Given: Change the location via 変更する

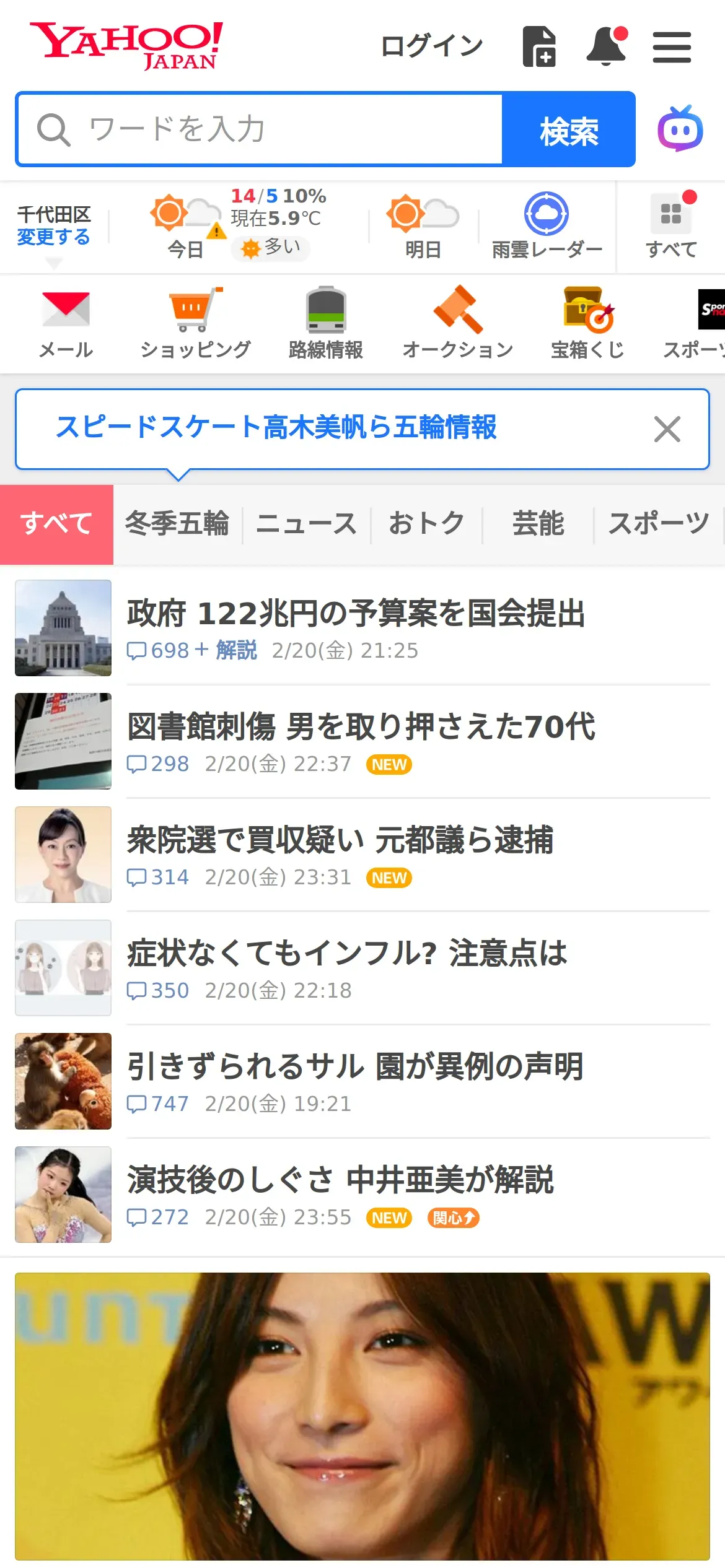Looking at the screenshot, I should click(54, 237).
